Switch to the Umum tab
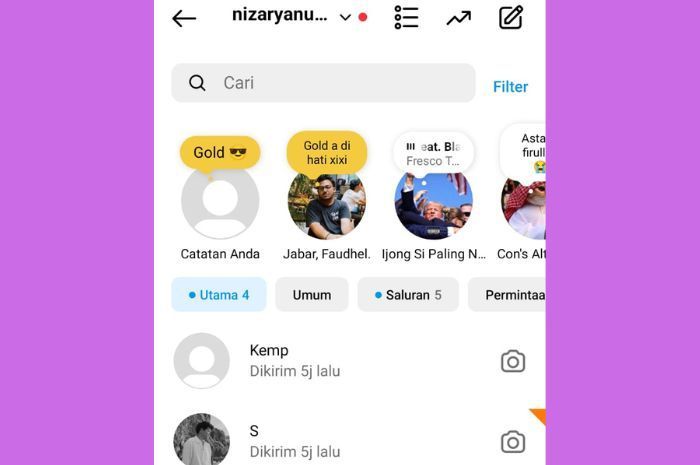 312,295
